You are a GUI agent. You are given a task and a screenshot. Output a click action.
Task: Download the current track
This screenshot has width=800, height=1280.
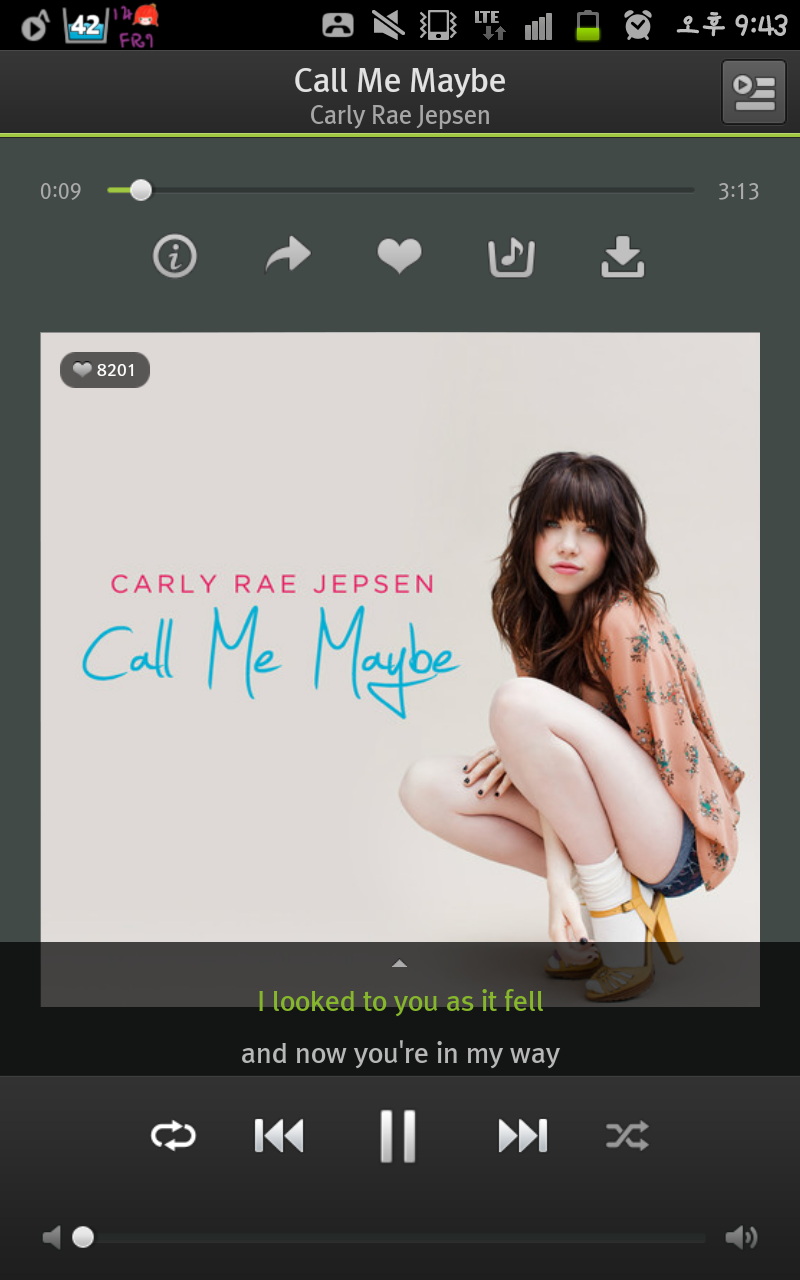click(623, 257)
